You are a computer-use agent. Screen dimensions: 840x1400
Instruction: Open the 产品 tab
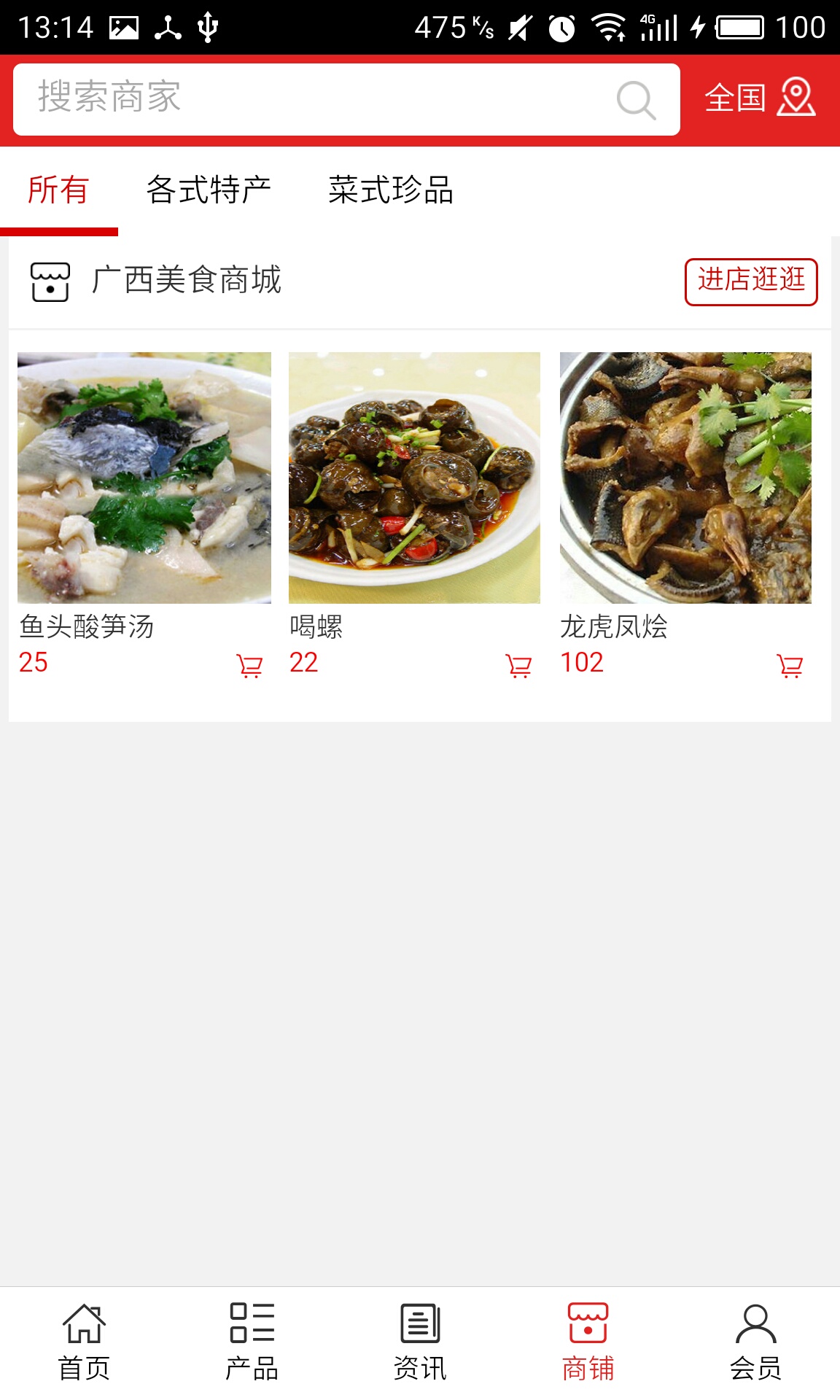[x=252, y=1342]
